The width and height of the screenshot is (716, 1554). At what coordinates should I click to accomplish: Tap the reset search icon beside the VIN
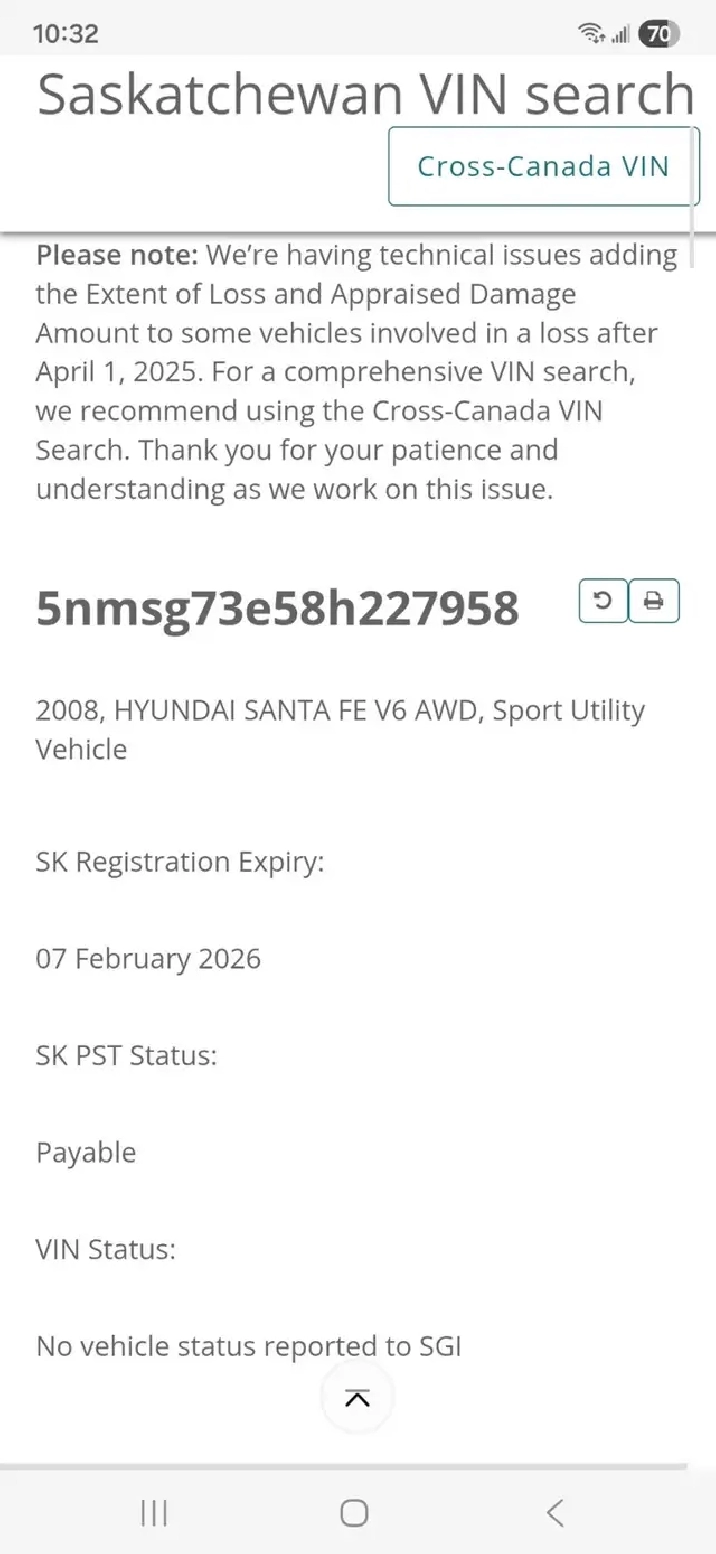coord(603,601)
